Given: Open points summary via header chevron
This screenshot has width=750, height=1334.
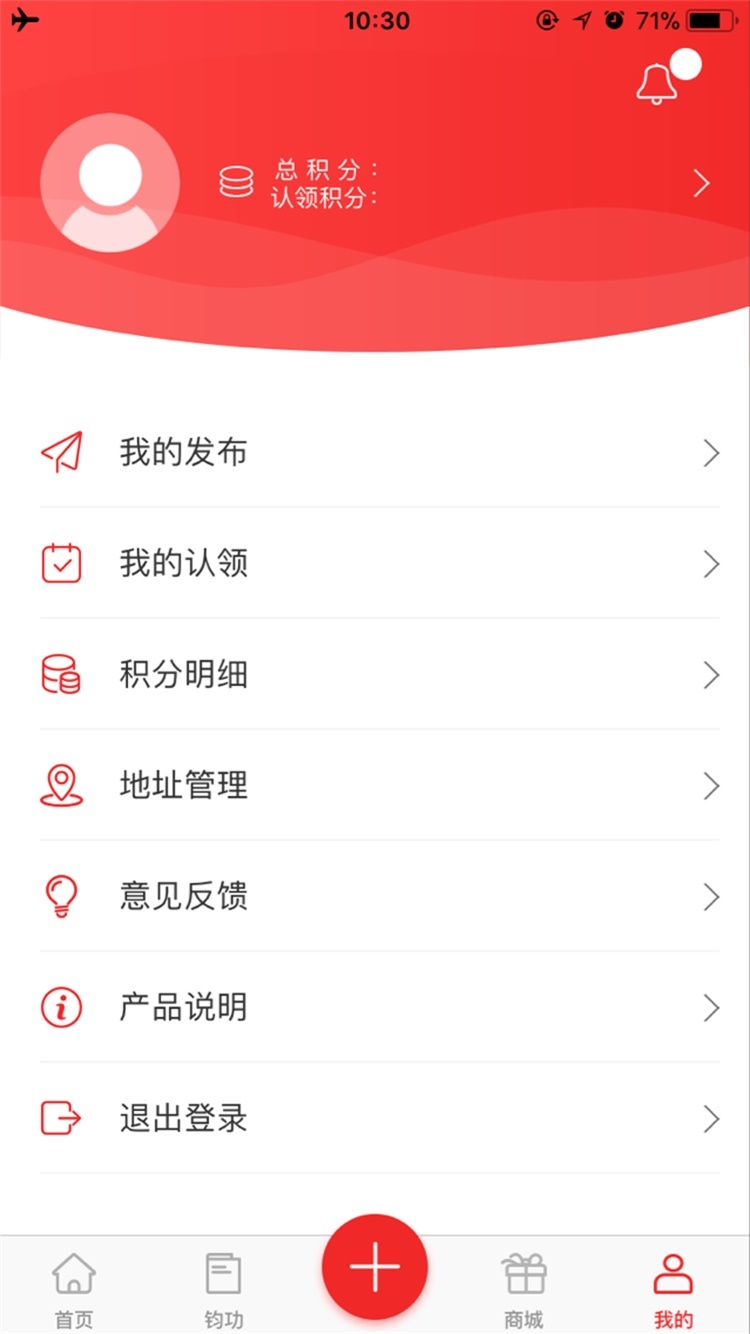Looking at the screenshot, I should pyautogui.click(x=701, y=183).
